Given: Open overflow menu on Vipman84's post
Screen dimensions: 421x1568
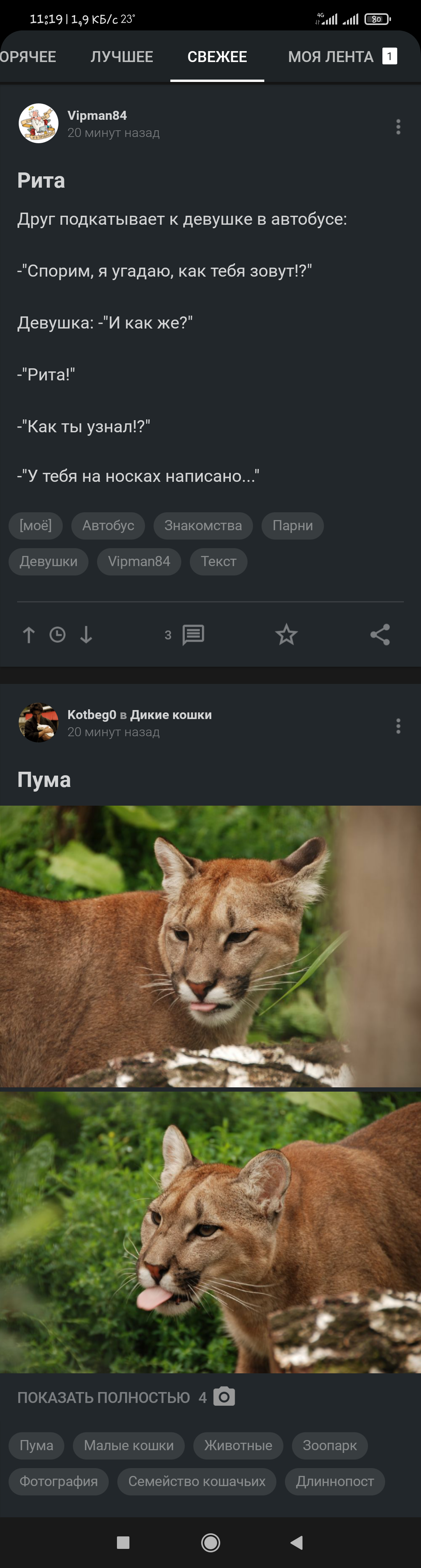Looking at the screenshot, I should (x=398, y=127).
